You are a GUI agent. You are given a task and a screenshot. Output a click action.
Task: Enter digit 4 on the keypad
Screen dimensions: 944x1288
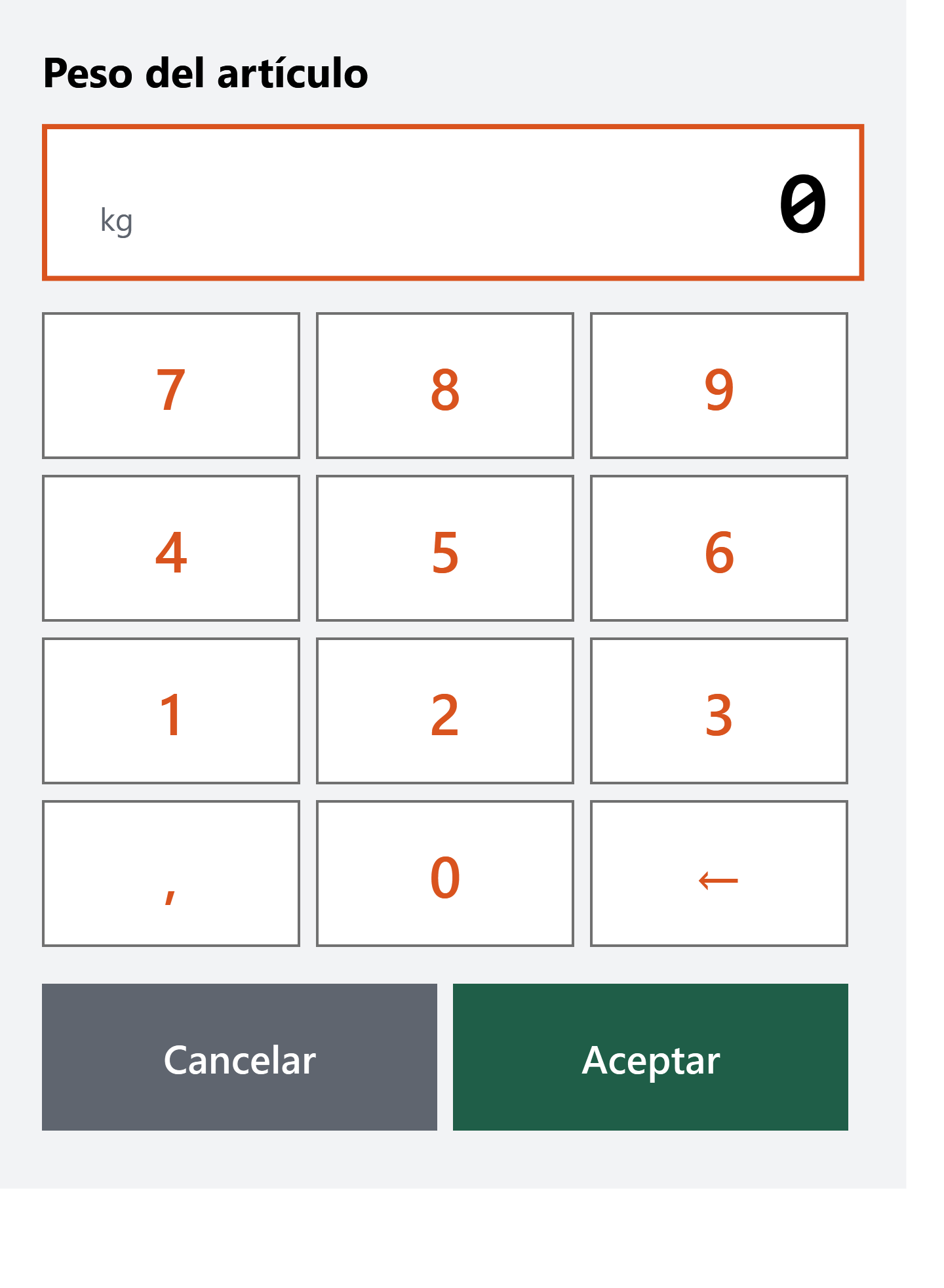pos(171,548)
